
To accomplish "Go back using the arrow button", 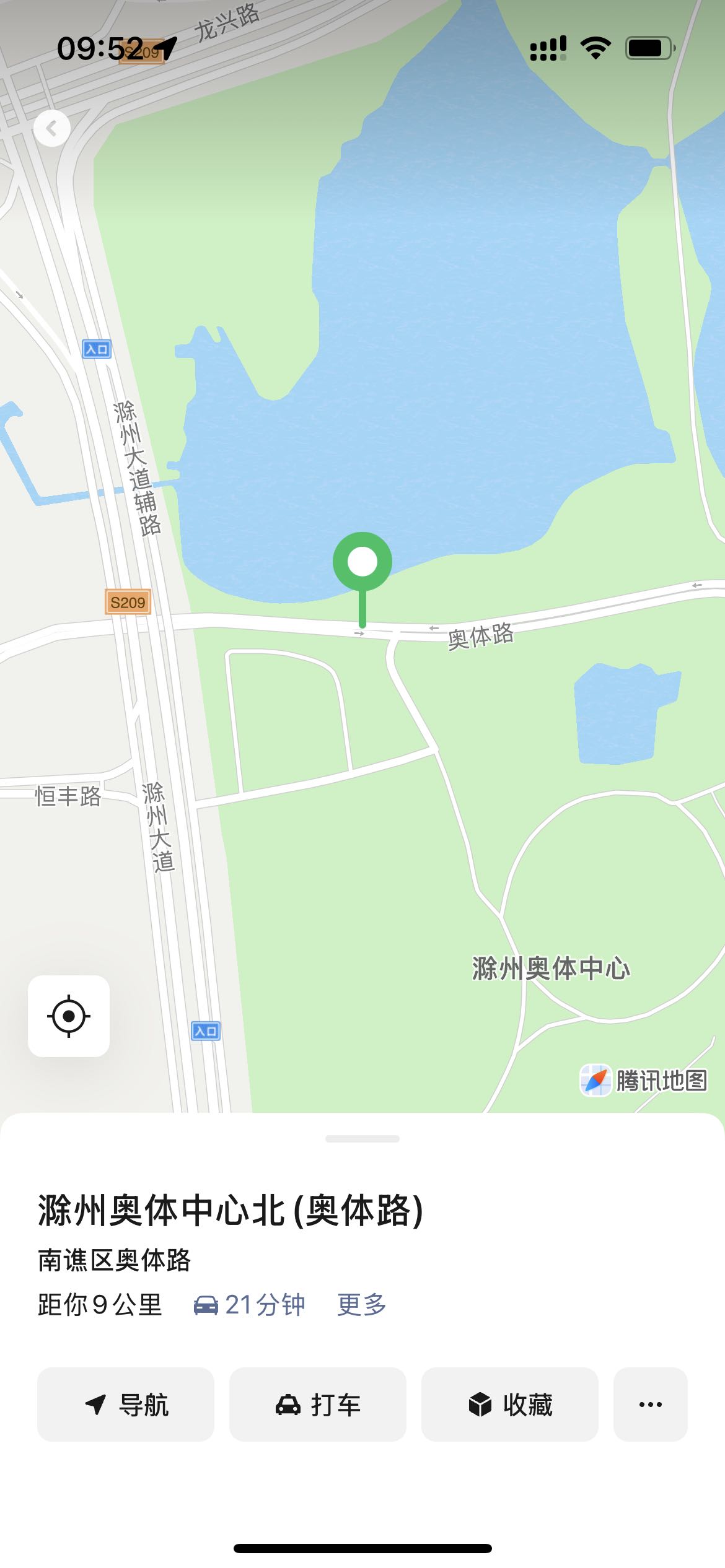I will [52, 128].
